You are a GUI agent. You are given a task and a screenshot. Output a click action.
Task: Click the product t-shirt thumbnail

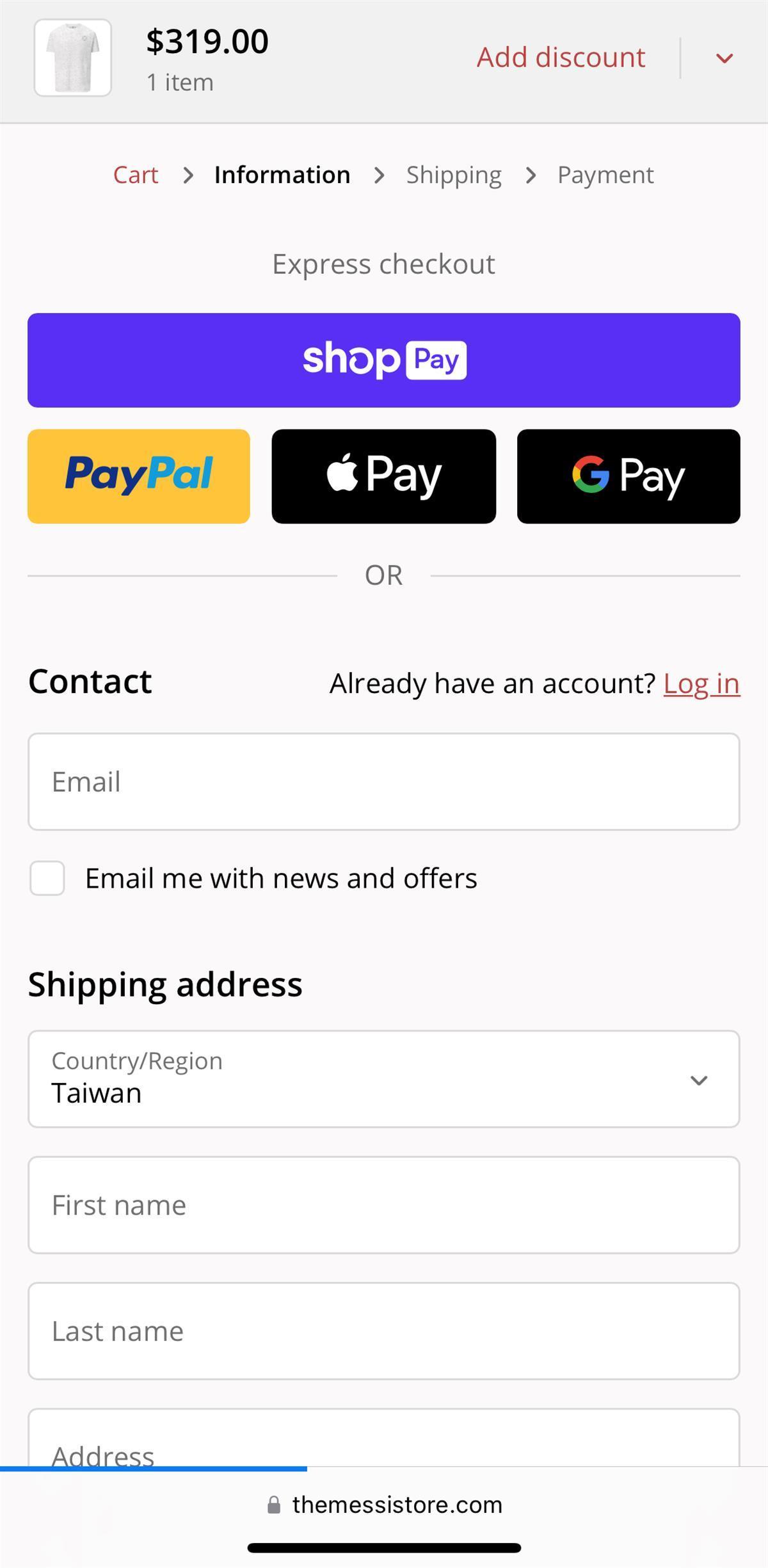point(72,58)
